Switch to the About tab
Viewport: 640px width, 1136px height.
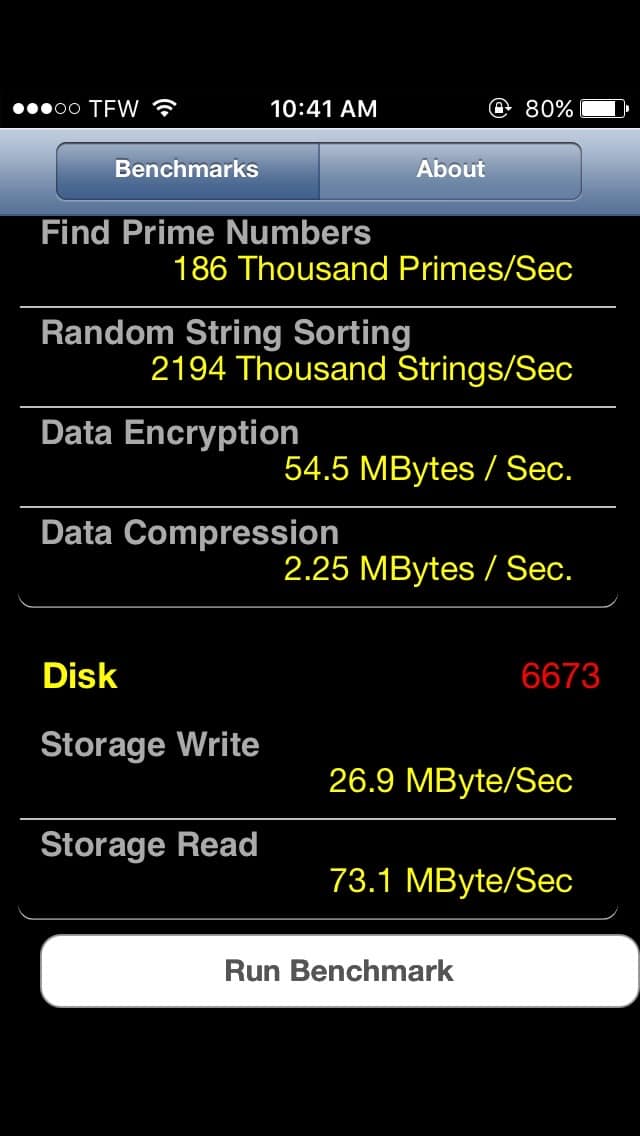tap(450, 170)
